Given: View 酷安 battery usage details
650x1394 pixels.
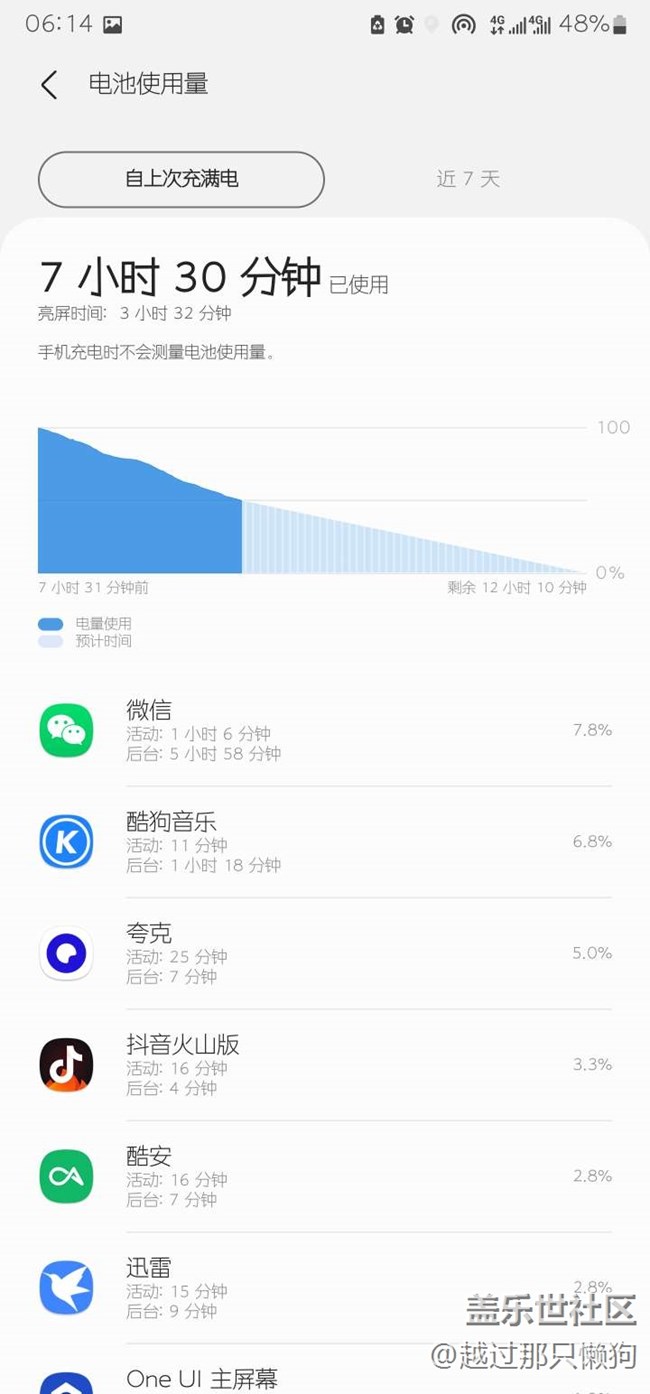Looking at the screenshot, I should tap(325, 1177).
